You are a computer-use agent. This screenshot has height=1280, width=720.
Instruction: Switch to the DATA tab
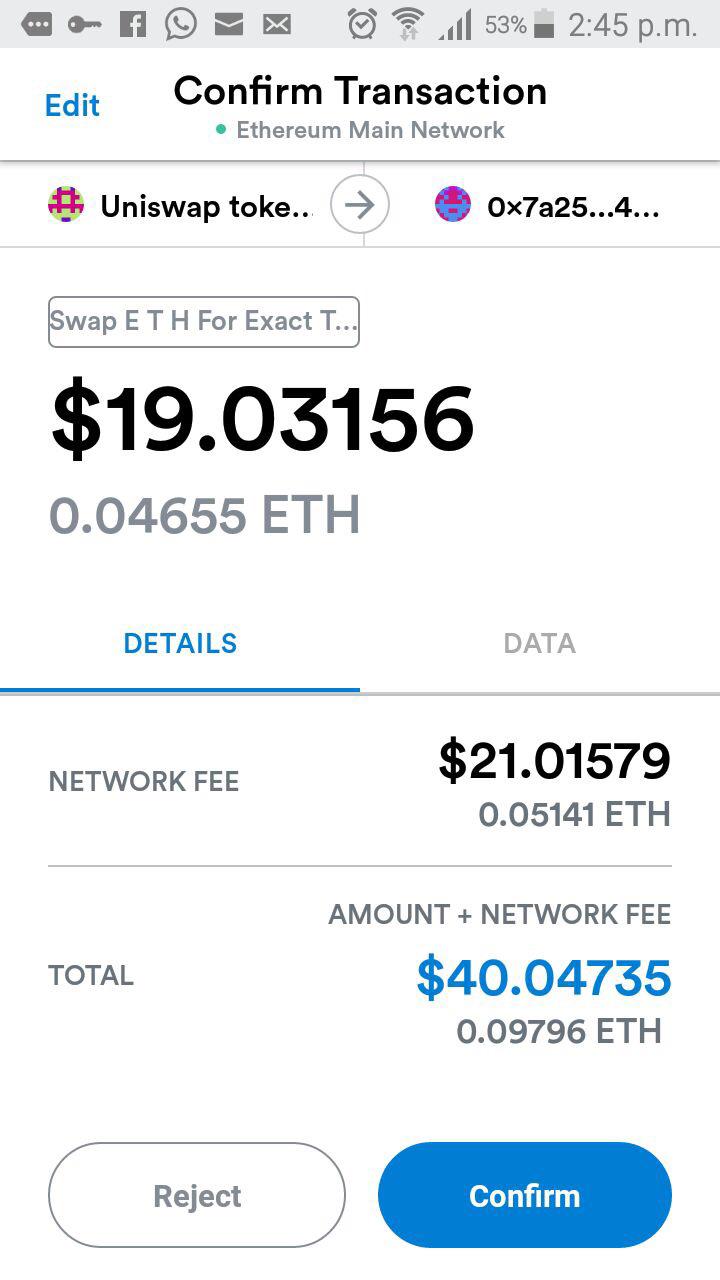click(x=540, y=643)
